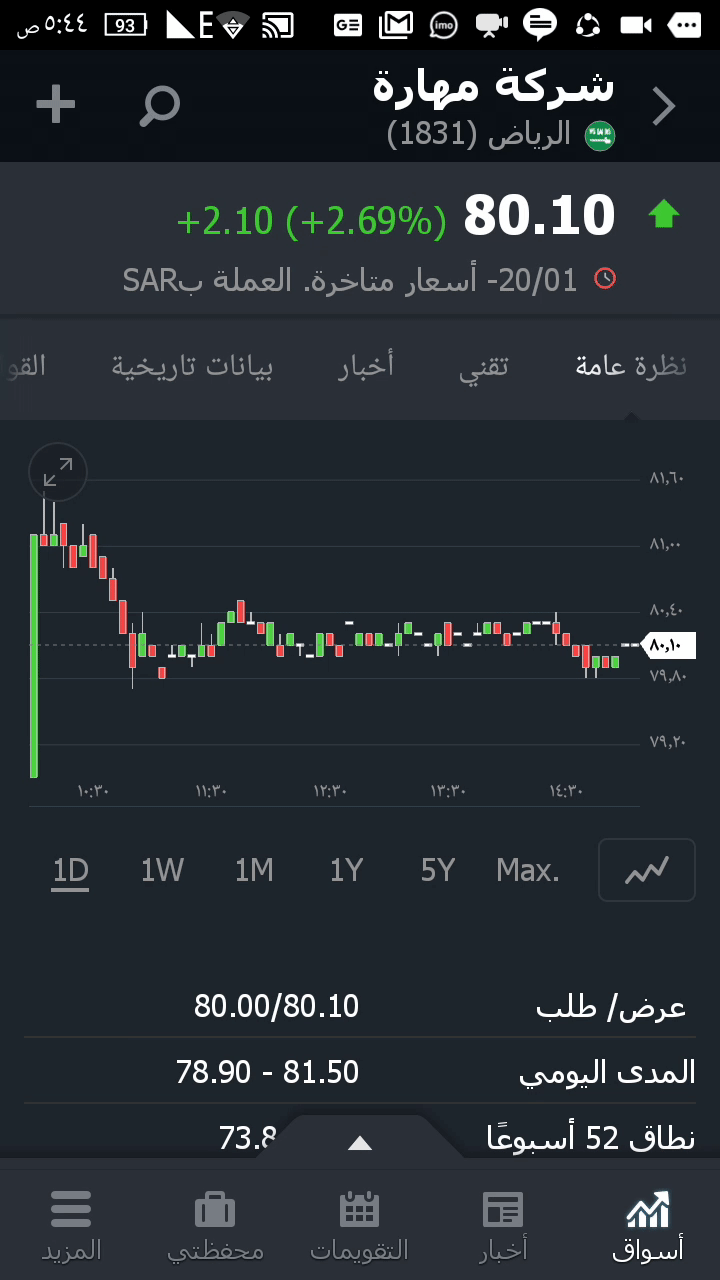
Task: Show the 1Y chart range
Action: pos(346,871)
